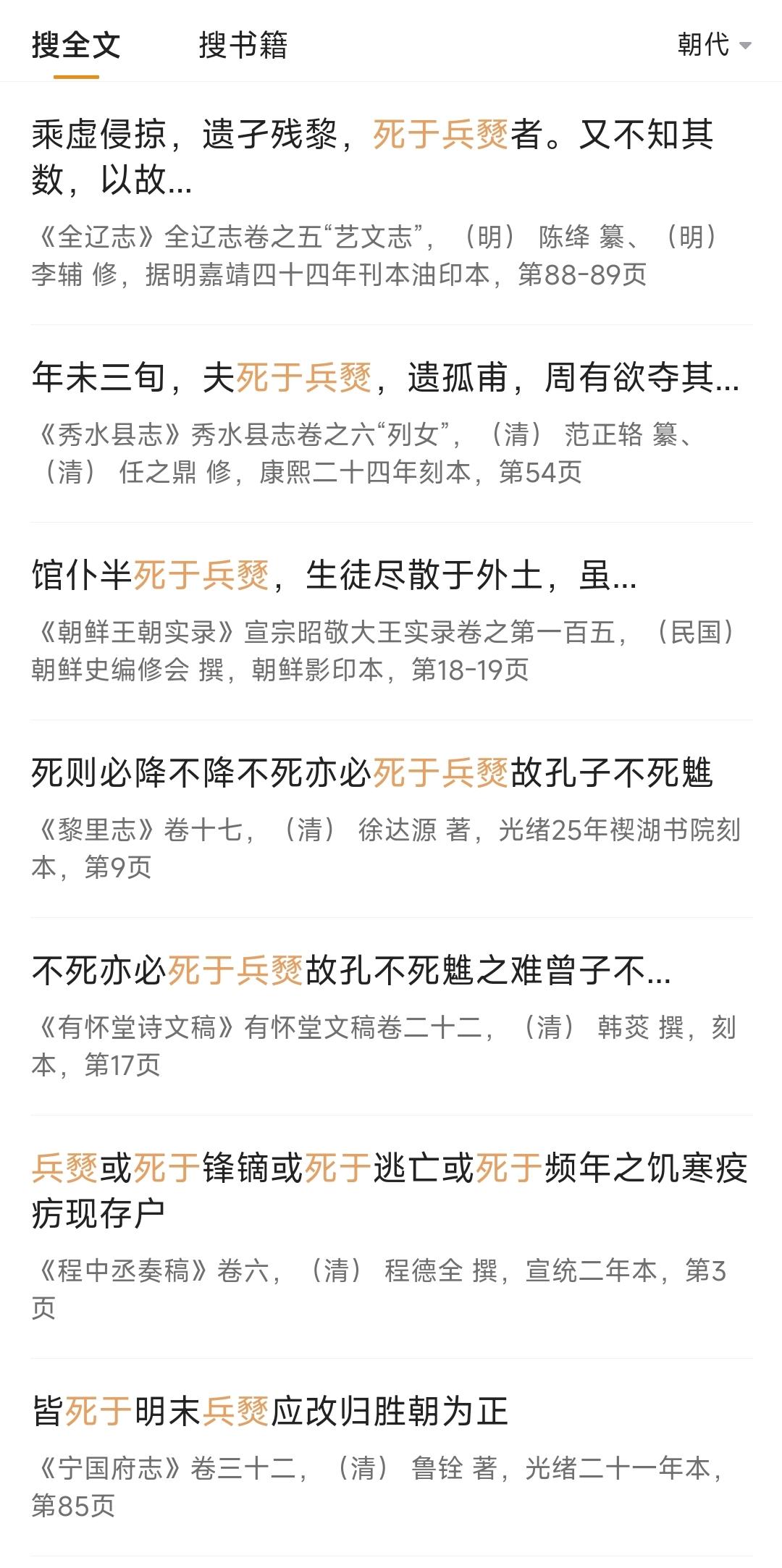Expand the 朝代 dropdown filter
Screen dimensions: 782x1568
713,45
